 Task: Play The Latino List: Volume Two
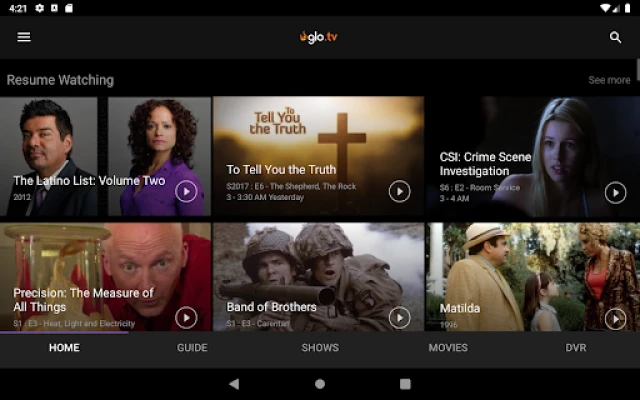coord(186,191)
